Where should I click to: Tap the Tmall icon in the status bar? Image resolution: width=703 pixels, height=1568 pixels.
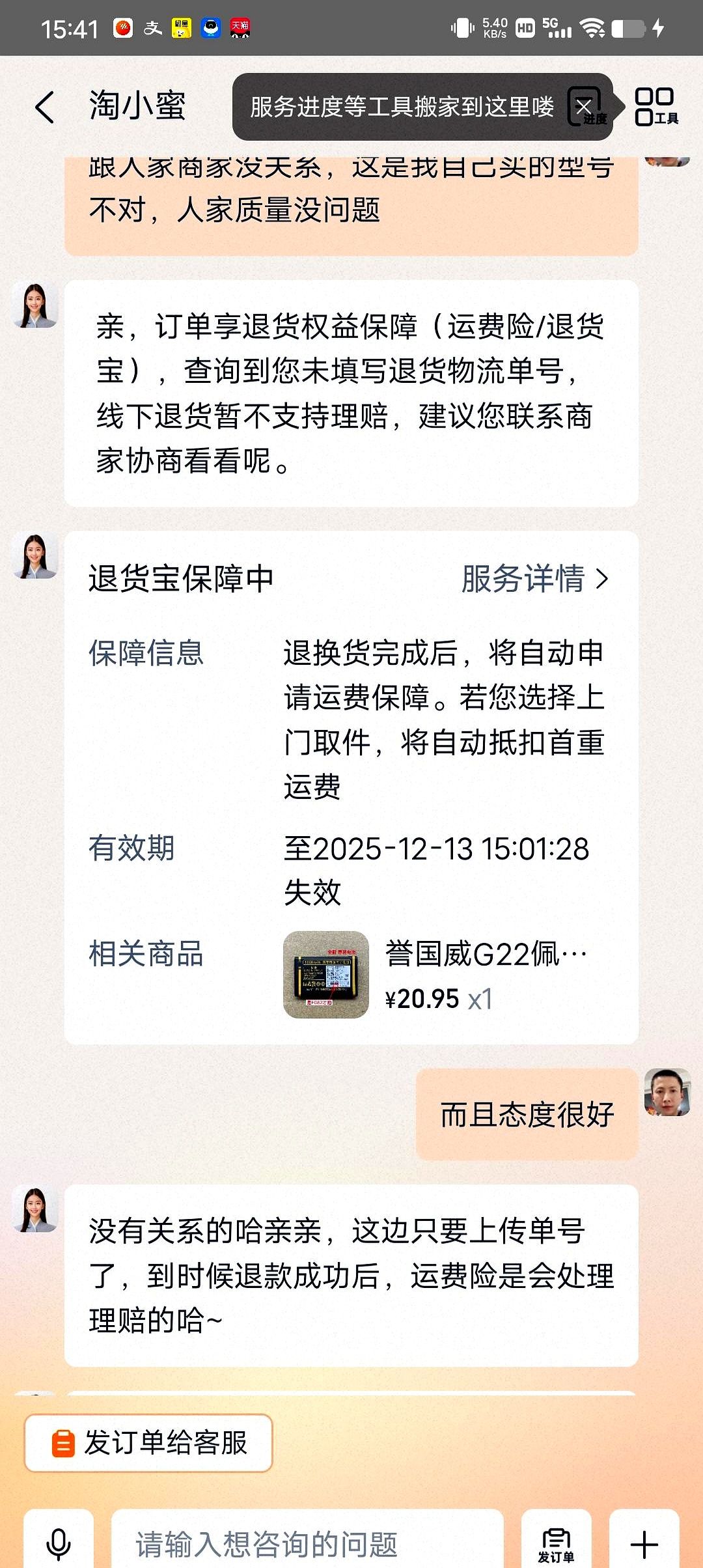241,27
